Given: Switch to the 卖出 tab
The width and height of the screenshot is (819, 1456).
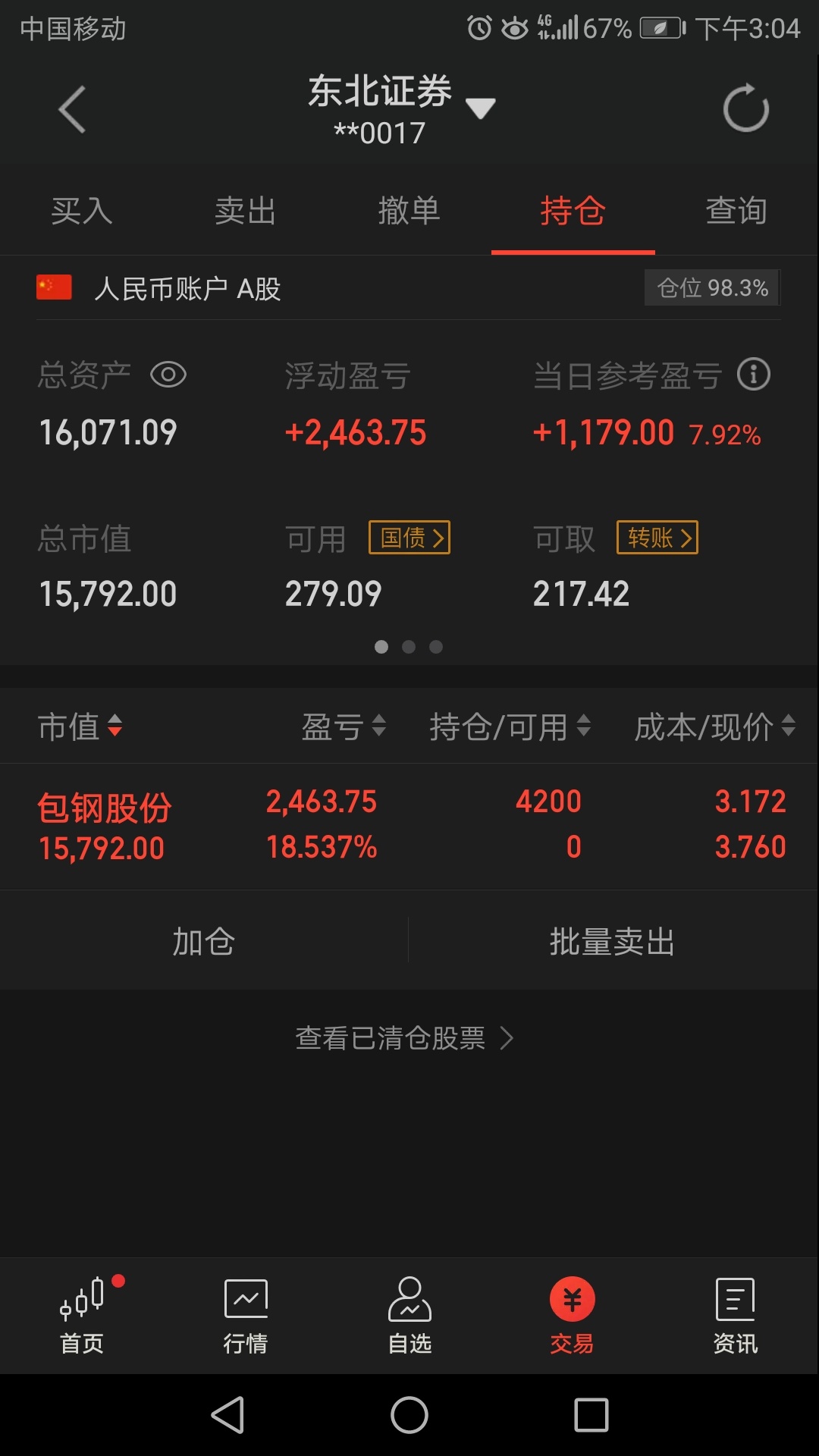Looking at the screenshot, I should tap(246, 211).
